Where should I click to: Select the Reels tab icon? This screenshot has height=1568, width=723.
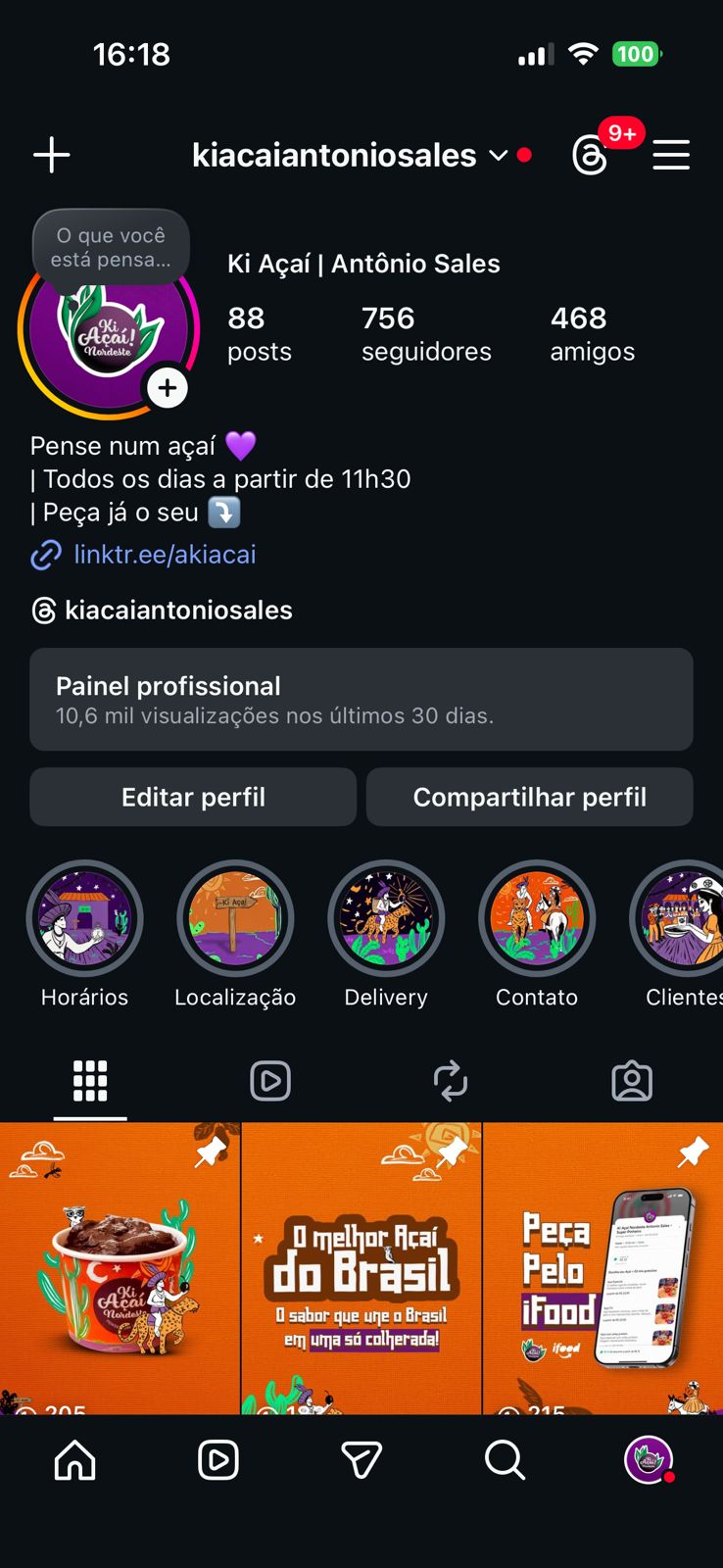(270, 1081)
